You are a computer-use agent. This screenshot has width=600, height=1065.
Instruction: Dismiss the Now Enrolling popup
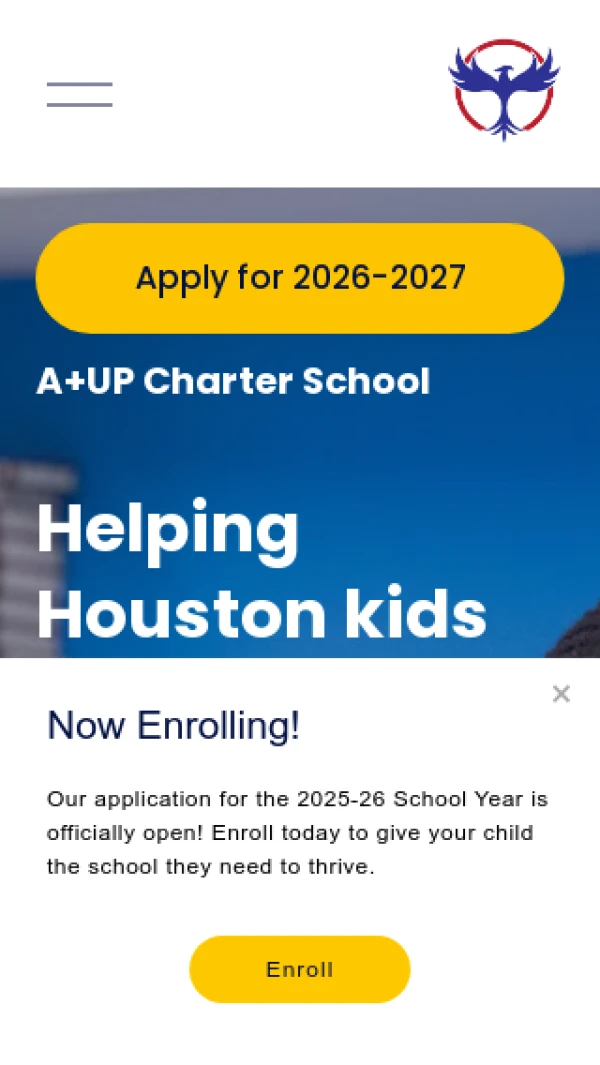pyautogui.click(x=561, y=694)
